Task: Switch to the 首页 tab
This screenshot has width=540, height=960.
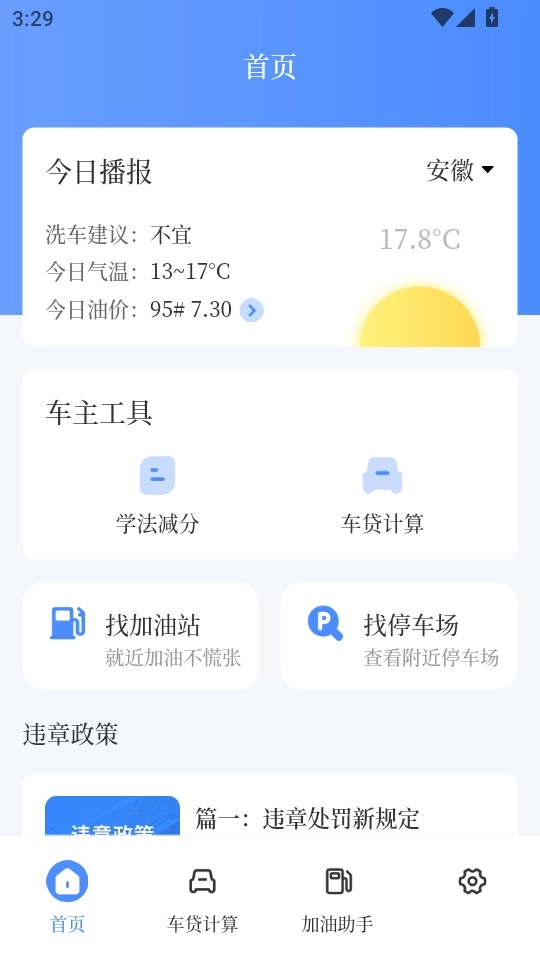Action: click(67, 897)
